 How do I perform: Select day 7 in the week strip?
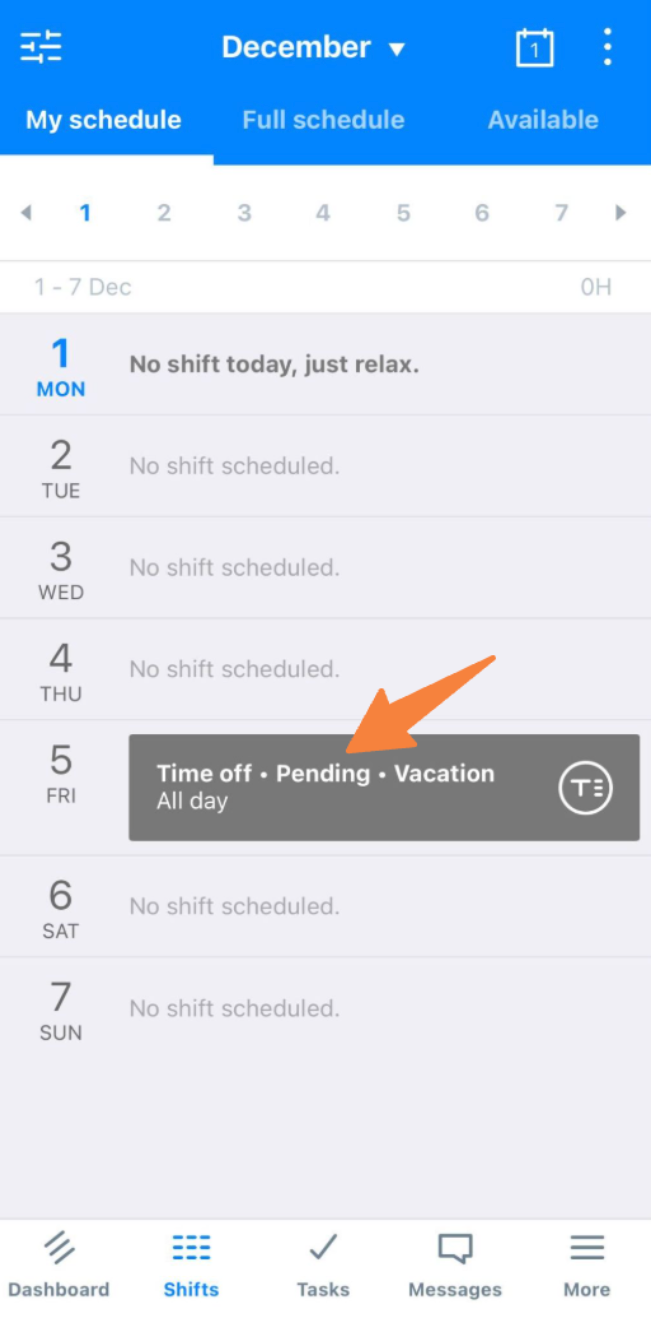pos(561,213)
